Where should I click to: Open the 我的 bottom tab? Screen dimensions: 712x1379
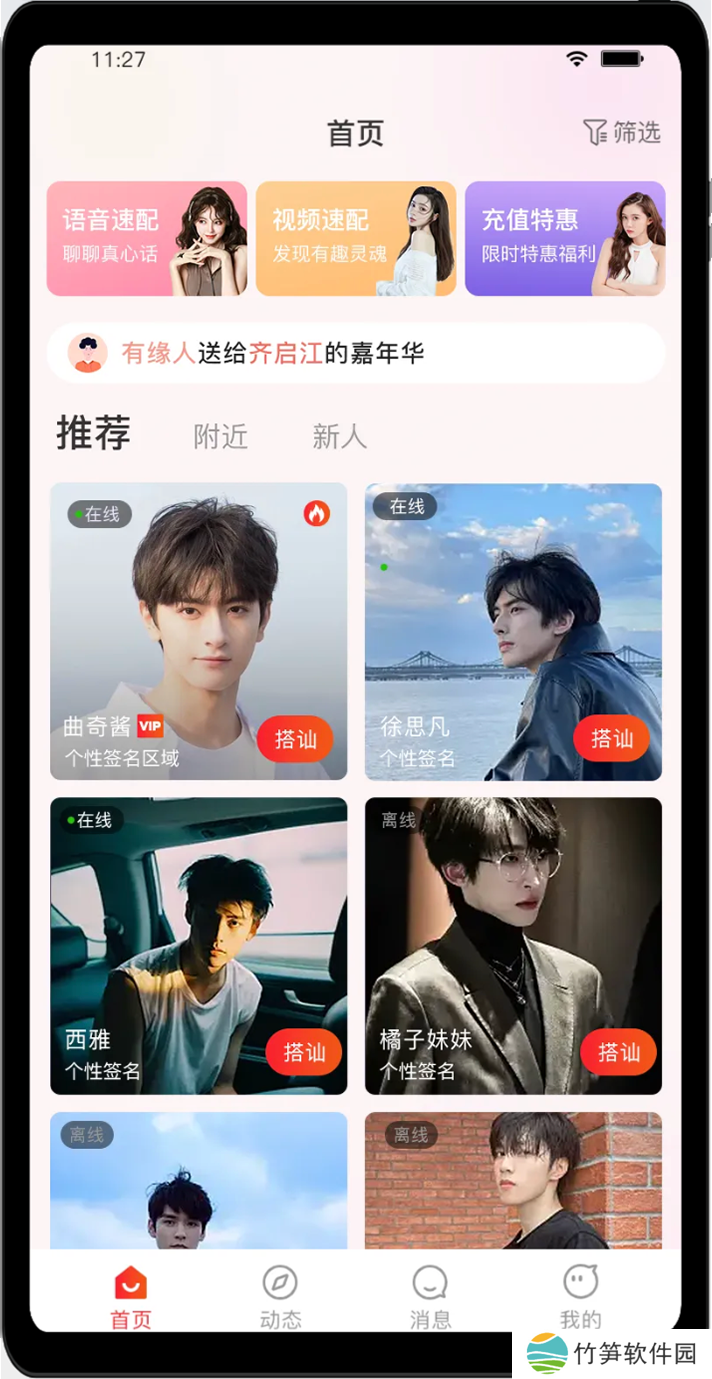(x=580, y=1297)
